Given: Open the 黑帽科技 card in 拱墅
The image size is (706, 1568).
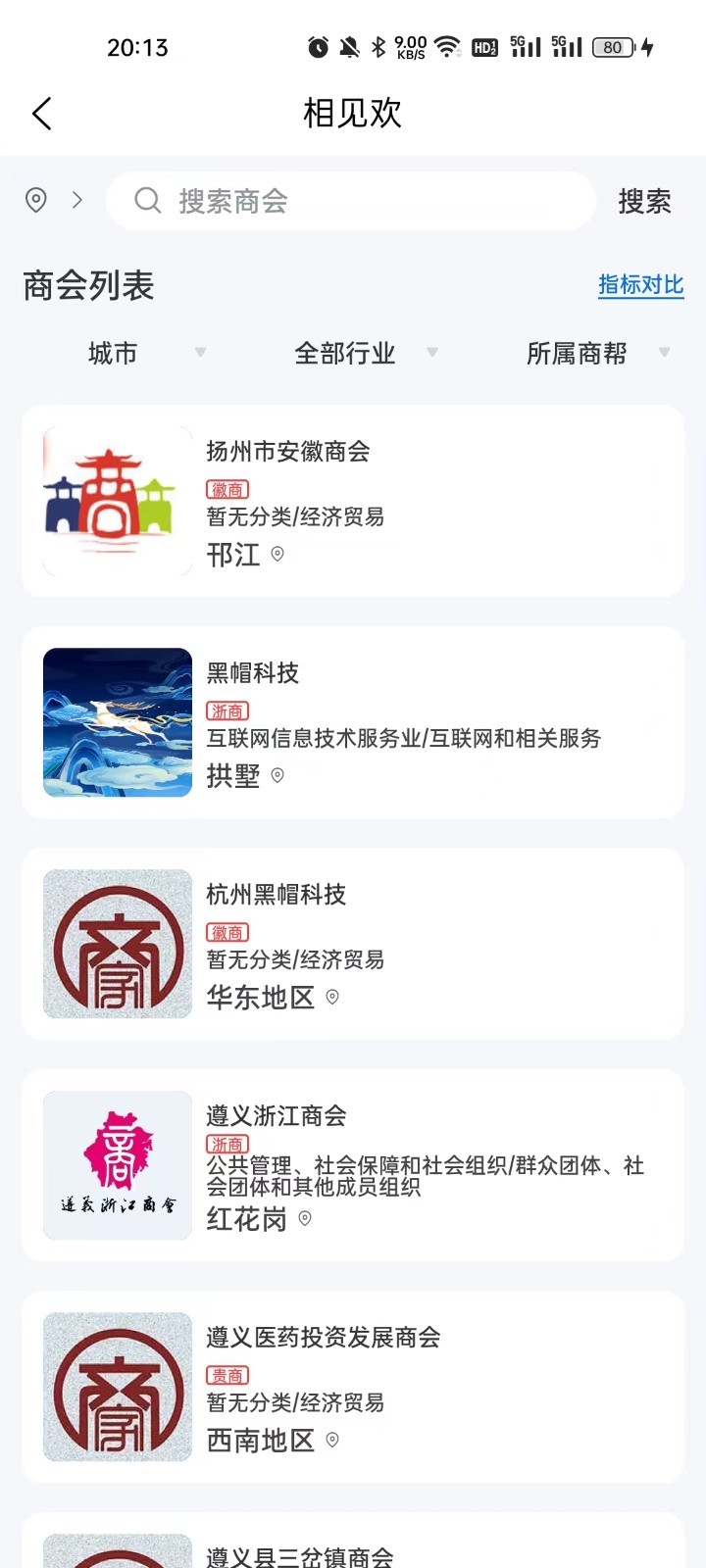Looking at the screenshot, I should pos(353,722).
